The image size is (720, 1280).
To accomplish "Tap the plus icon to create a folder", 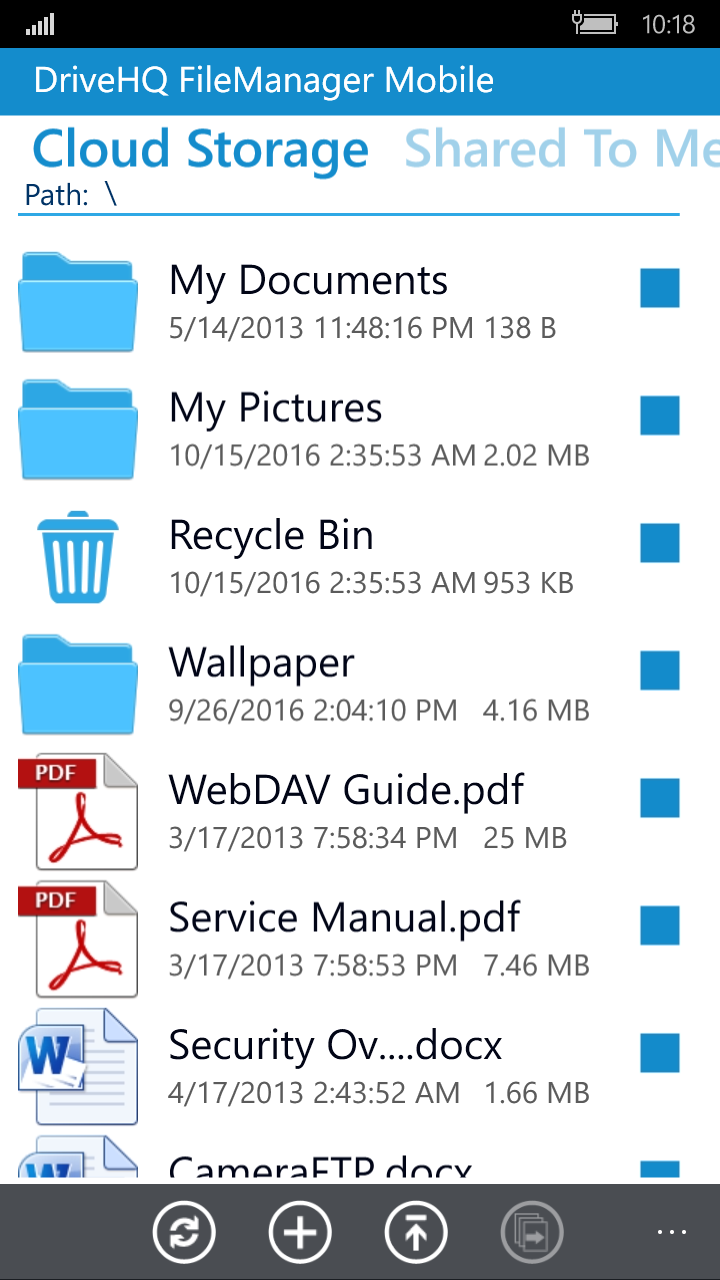I will [x=300, y=1232].
